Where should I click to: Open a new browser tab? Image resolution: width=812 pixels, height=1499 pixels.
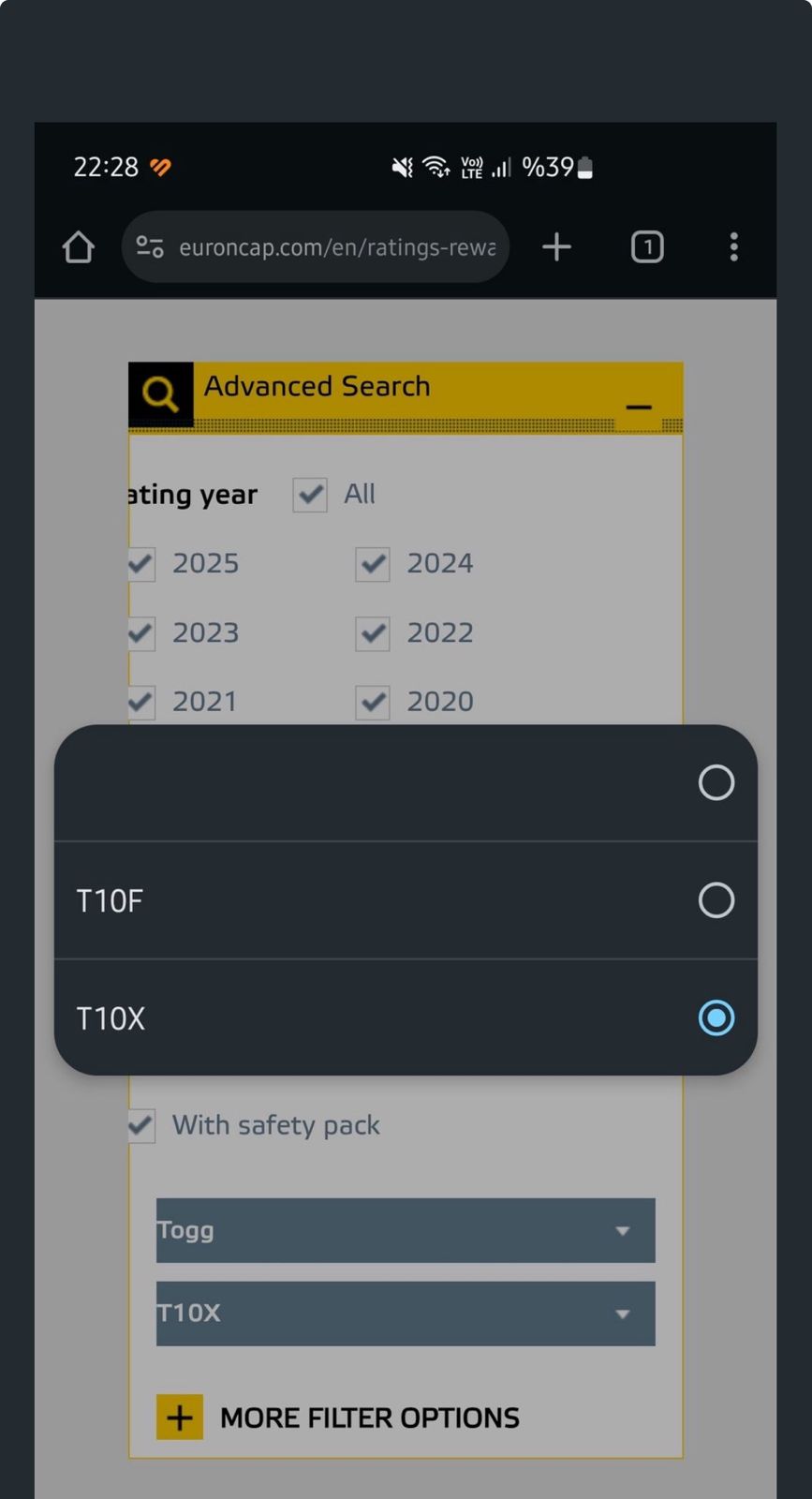pyautogui.click(x=556, y=247)
